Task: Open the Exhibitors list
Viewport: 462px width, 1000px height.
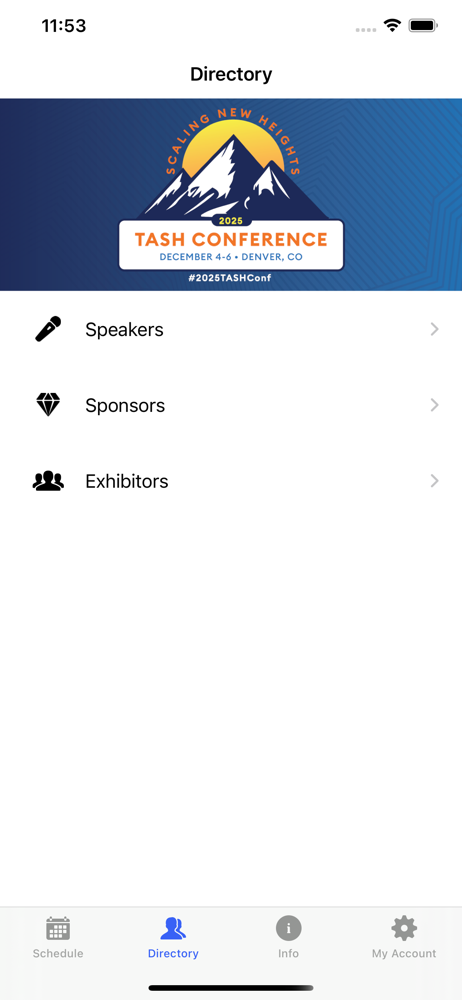Action: coord(231,481)
